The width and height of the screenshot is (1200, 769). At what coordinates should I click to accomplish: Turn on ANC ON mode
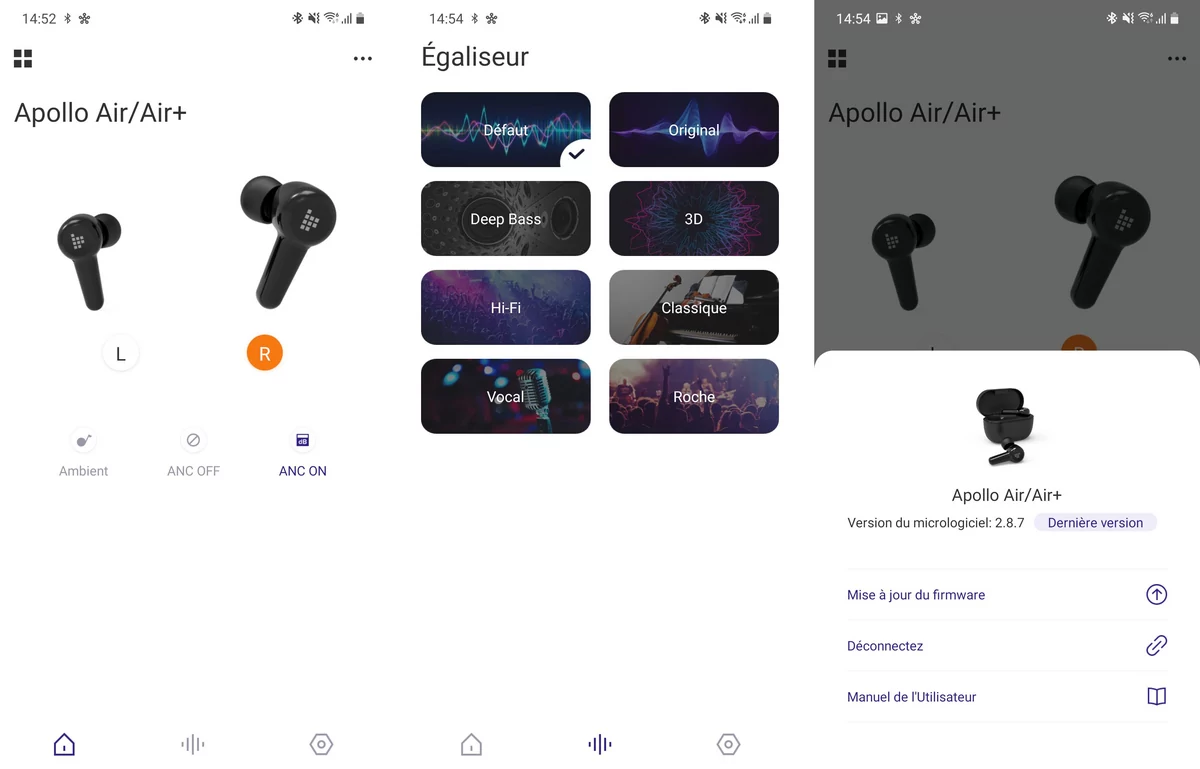point(302,453)
